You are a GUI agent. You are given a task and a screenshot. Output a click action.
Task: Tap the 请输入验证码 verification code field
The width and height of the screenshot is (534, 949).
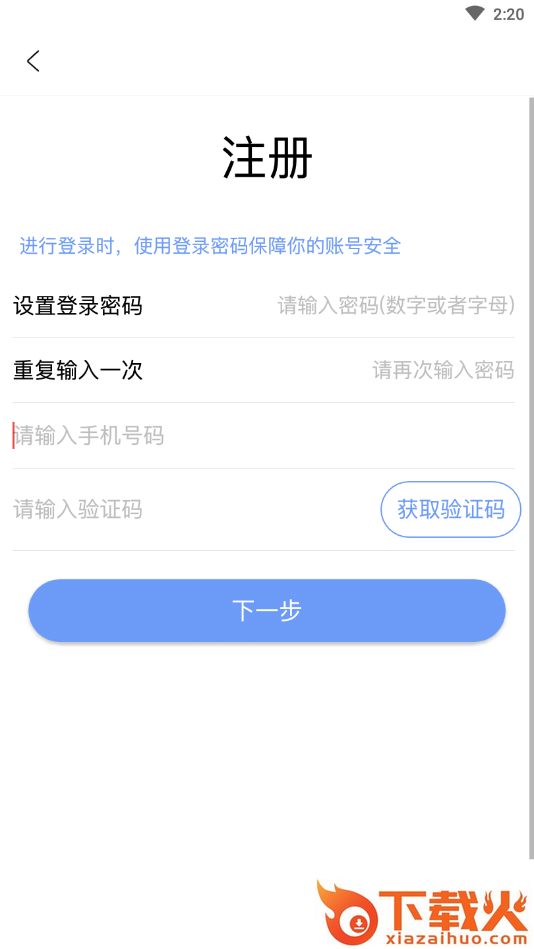pos(194,510)
